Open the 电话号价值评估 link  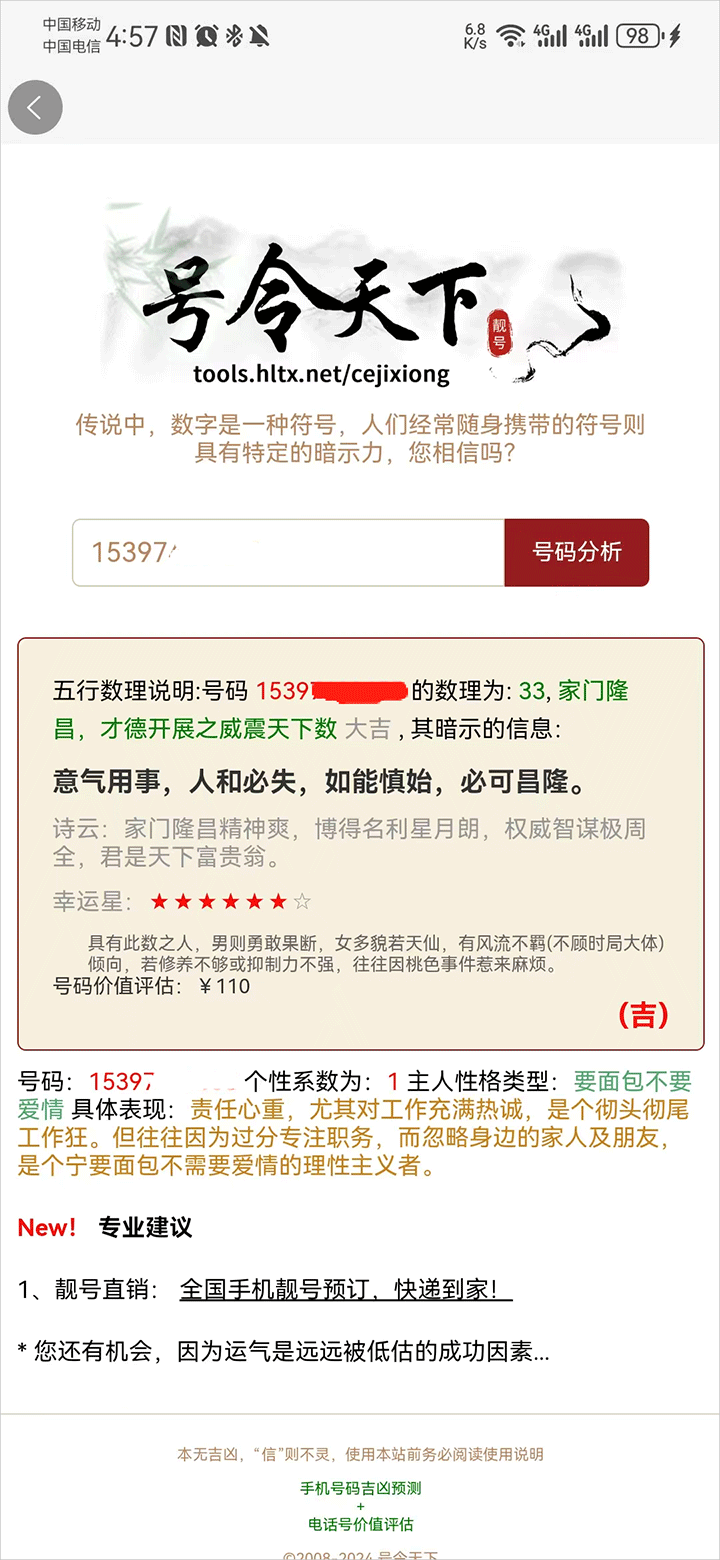(x=360, y=1524)
